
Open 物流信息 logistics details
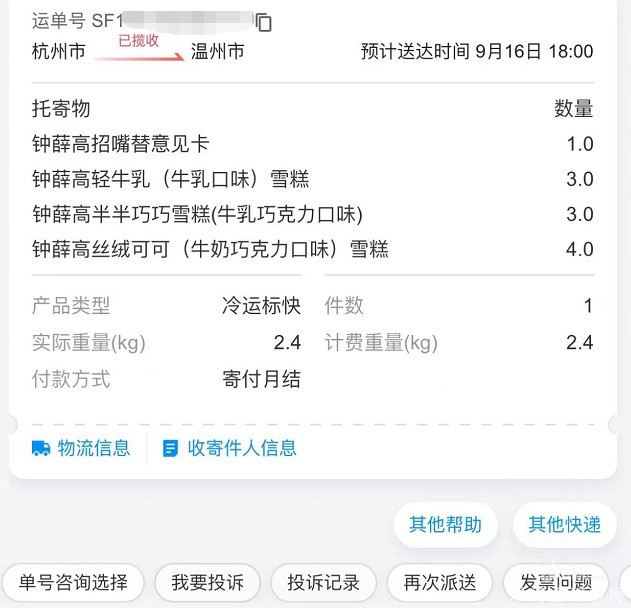click(x=81, y=448)
